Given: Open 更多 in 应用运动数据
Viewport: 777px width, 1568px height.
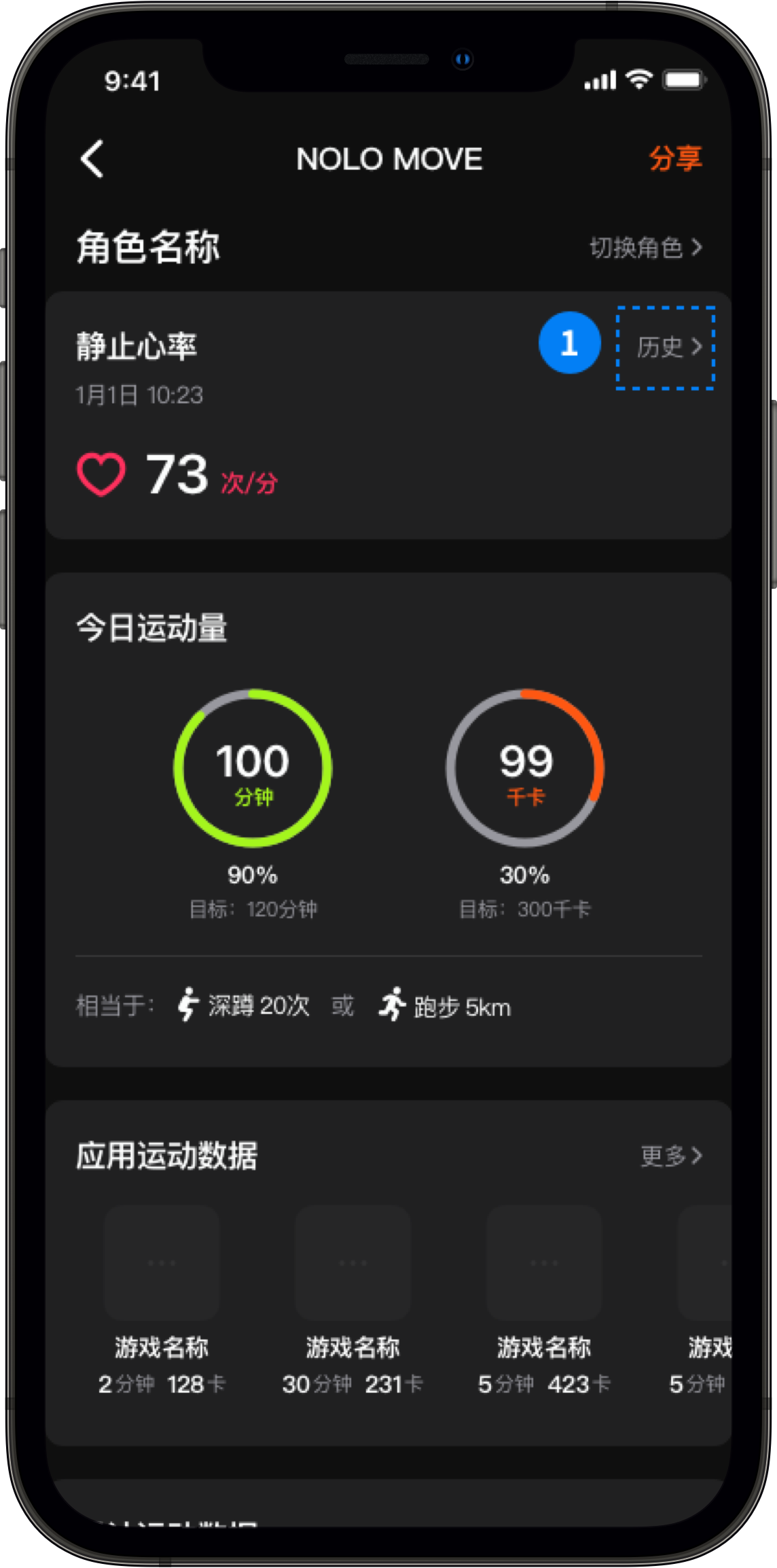Looking at the screenshot, I should [x=670, y=1155].
